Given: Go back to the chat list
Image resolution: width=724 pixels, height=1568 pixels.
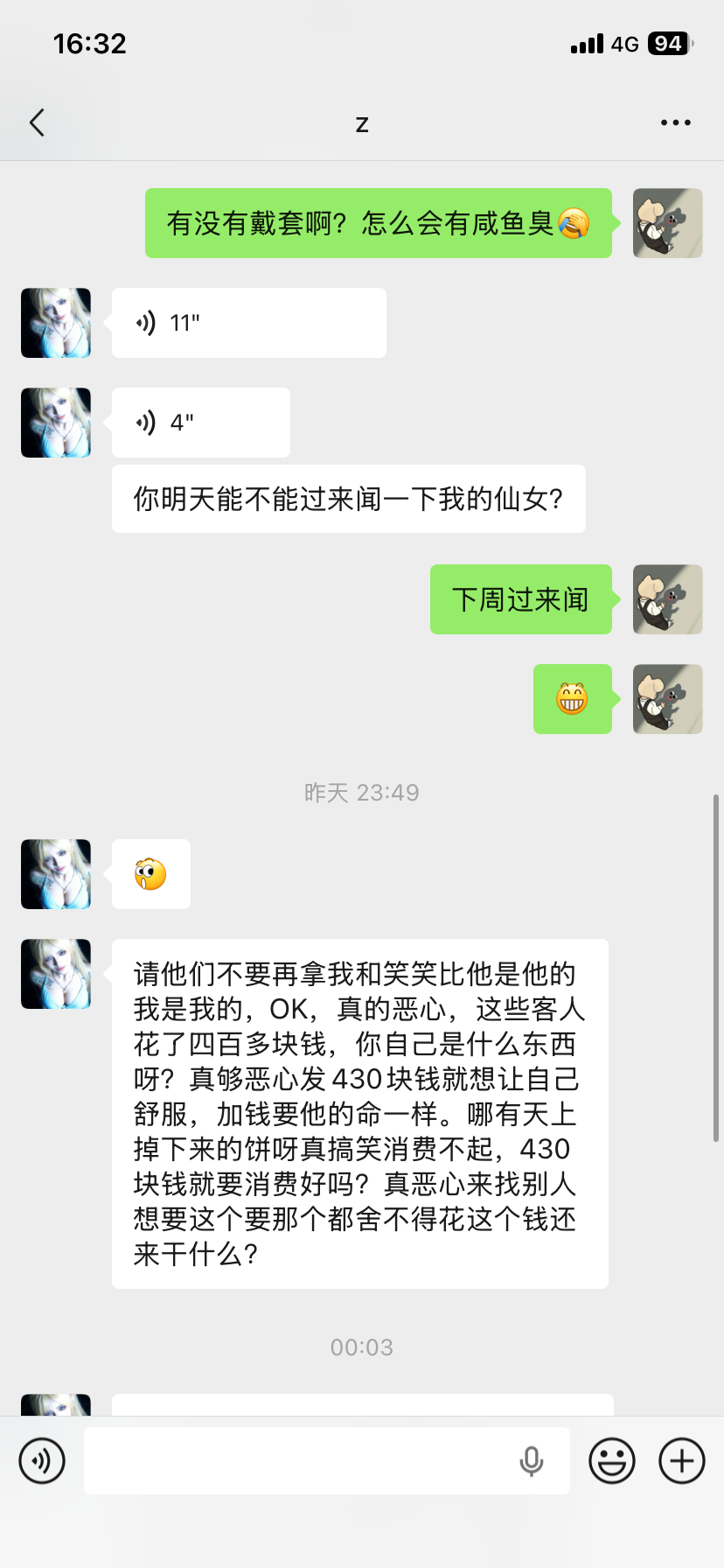Looking at the screenshot, I should (37, 122).
